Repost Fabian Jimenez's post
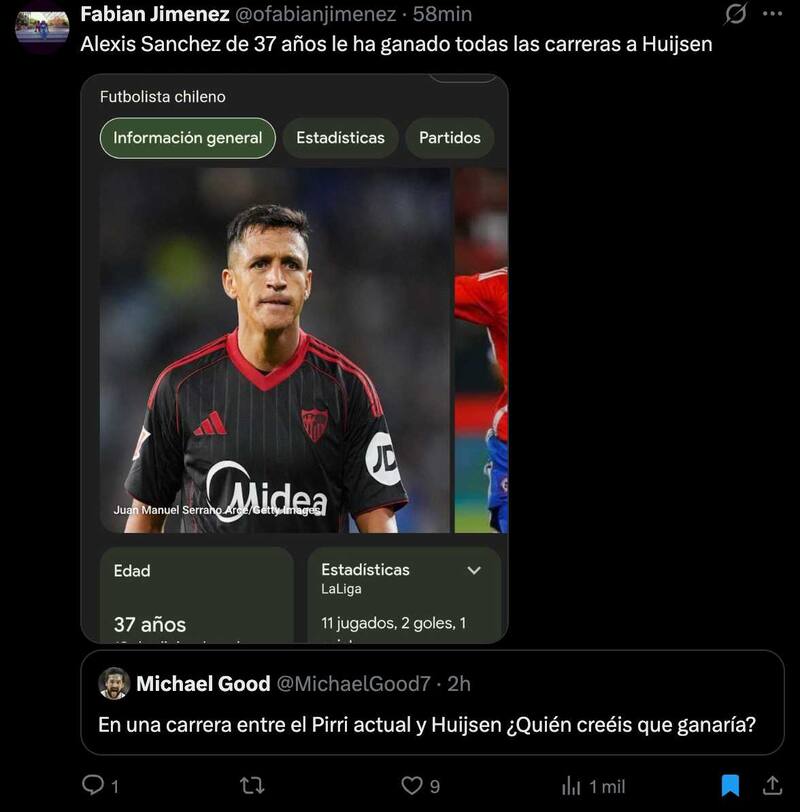This screenshot has width=800, height=812. tap(253, 785)
